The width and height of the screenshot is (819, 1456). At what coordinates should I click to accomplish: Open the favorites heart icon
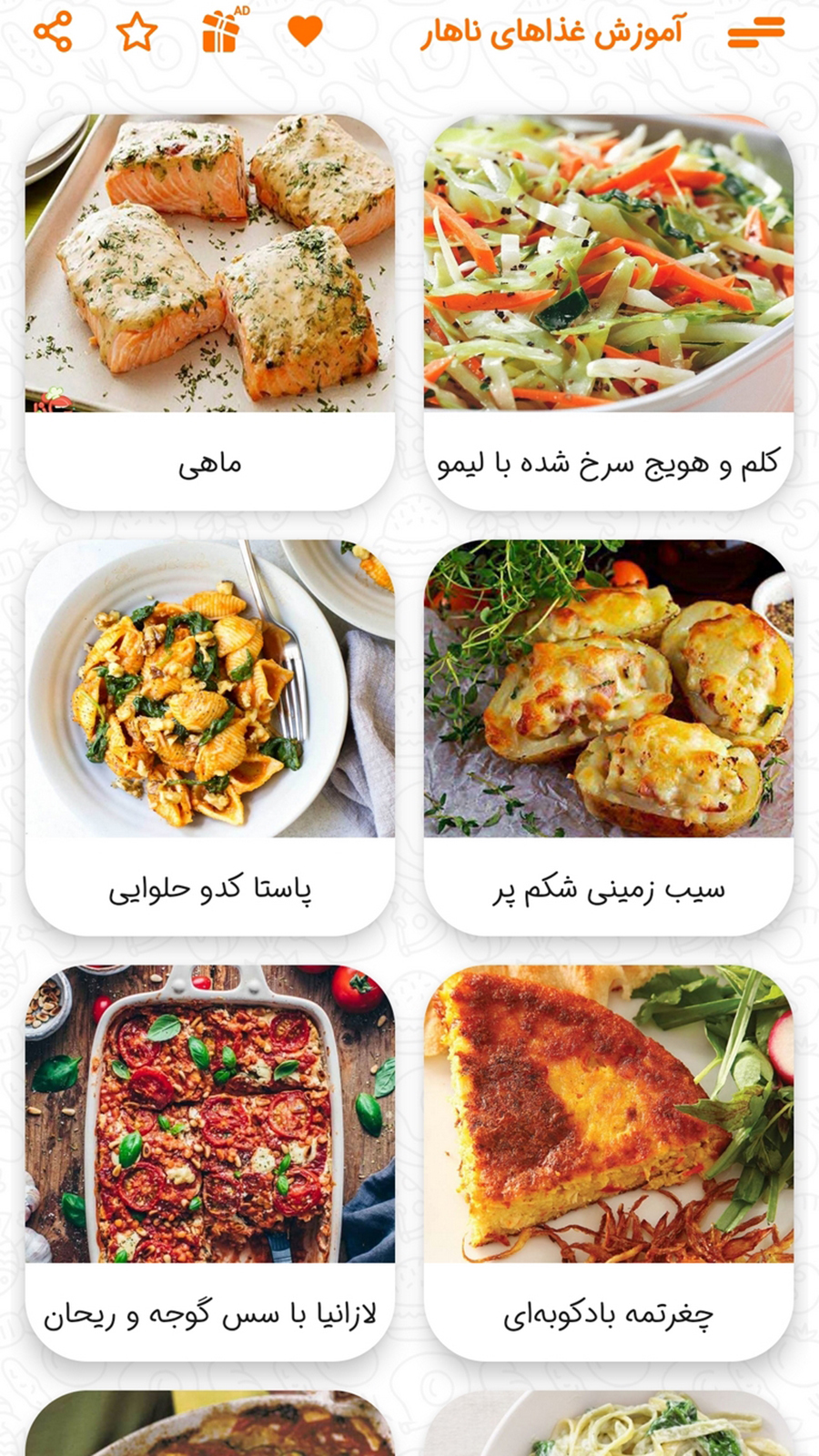click(x=305, y=33)
